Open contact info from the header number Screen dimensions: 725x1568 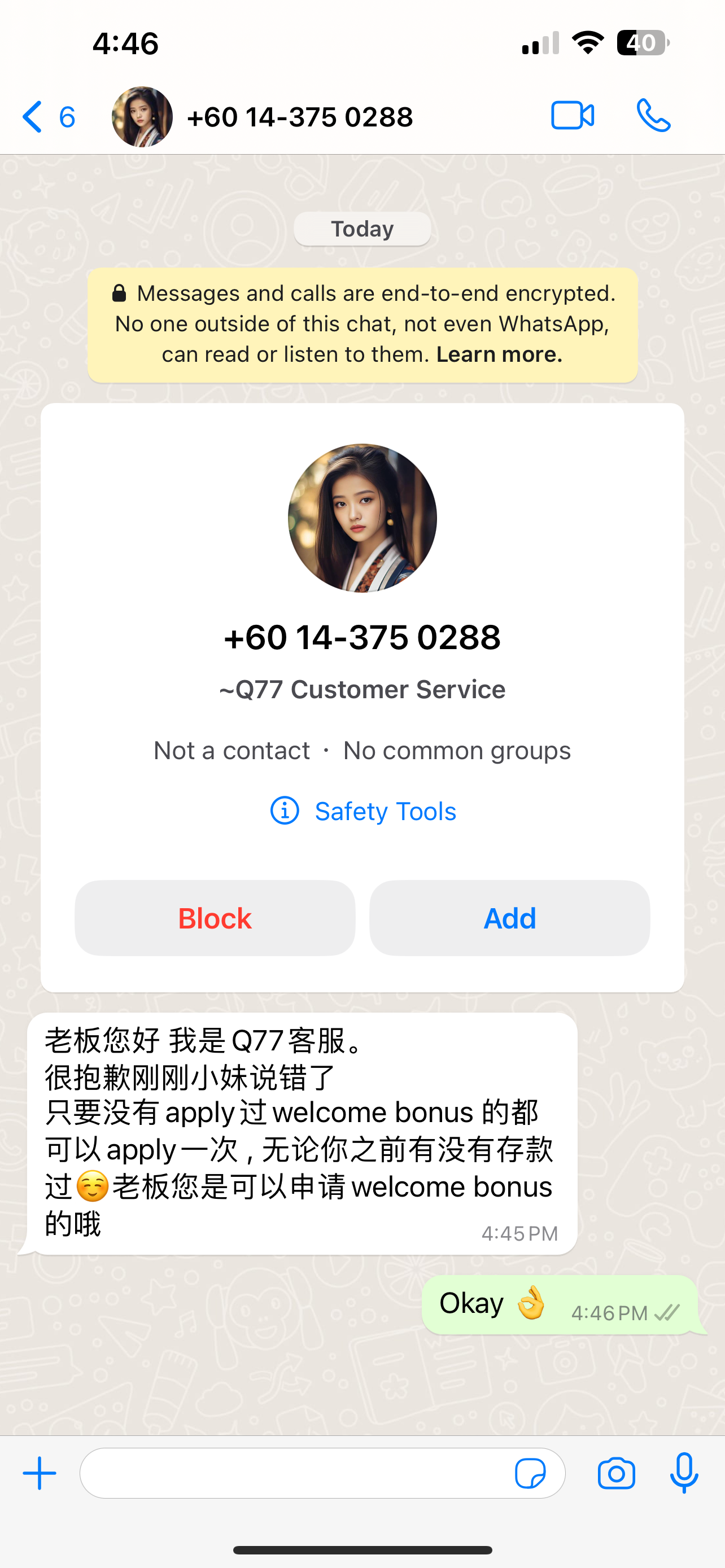(x=299, y=117)
